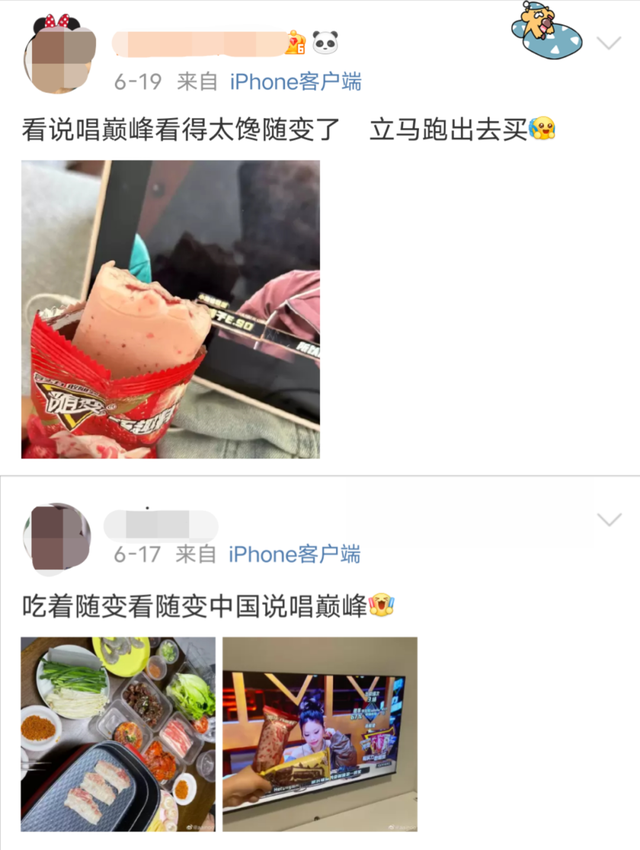Tap the iPhone客户端 link on the 6-19 post
The image size is (640, 850).
[295, 82]
